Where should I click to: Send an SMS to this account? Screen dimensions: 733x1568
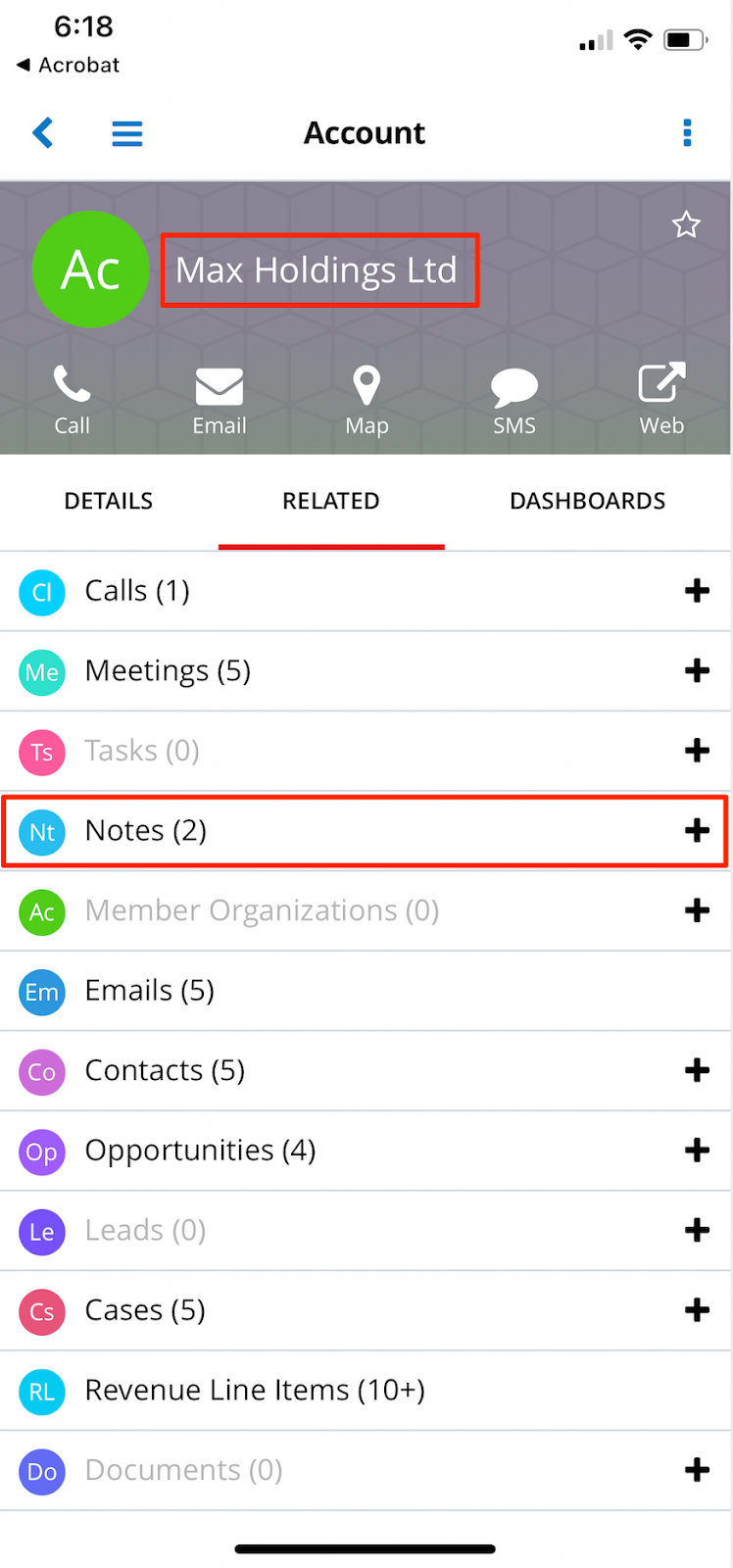click(x=514, y=399)
